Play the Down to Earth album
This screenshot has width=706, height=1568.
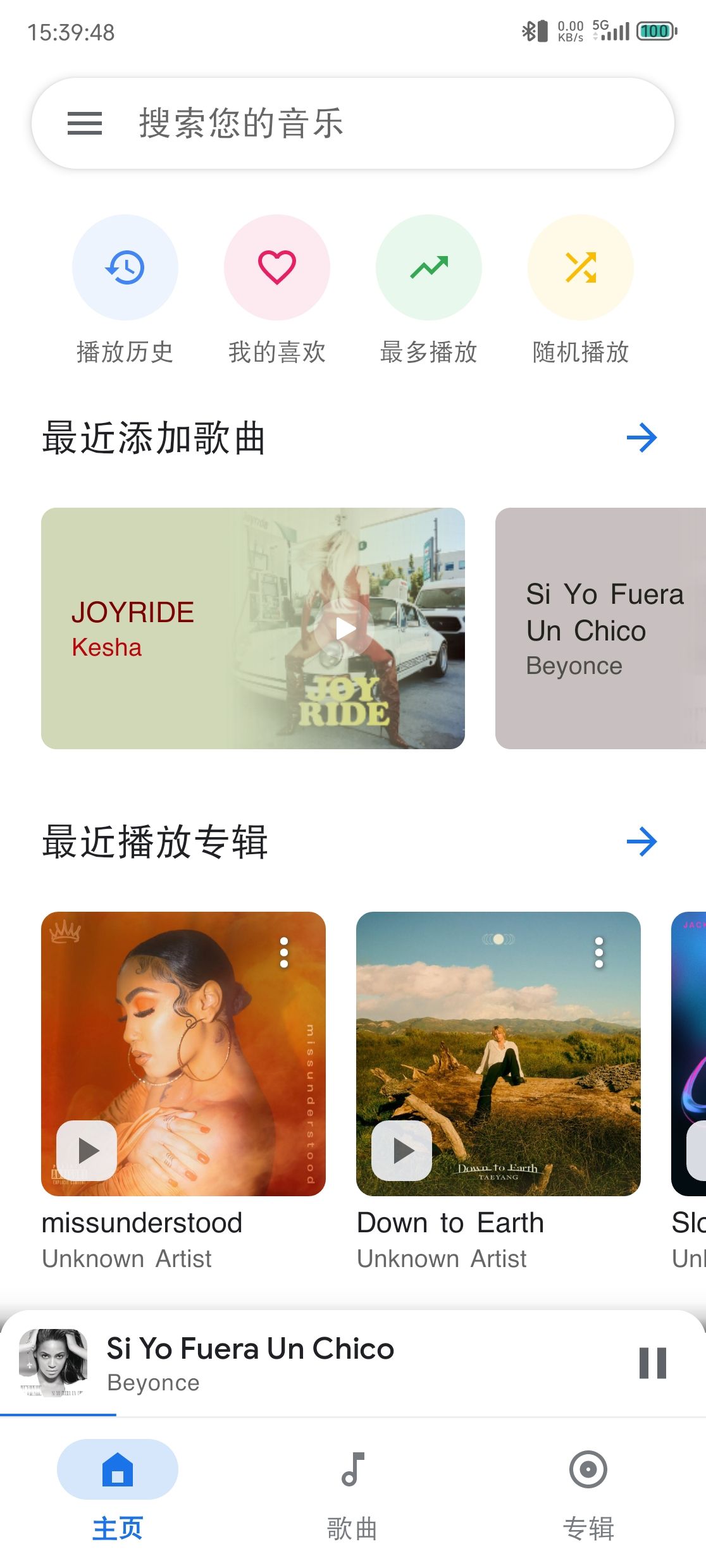pos(402,1151)
